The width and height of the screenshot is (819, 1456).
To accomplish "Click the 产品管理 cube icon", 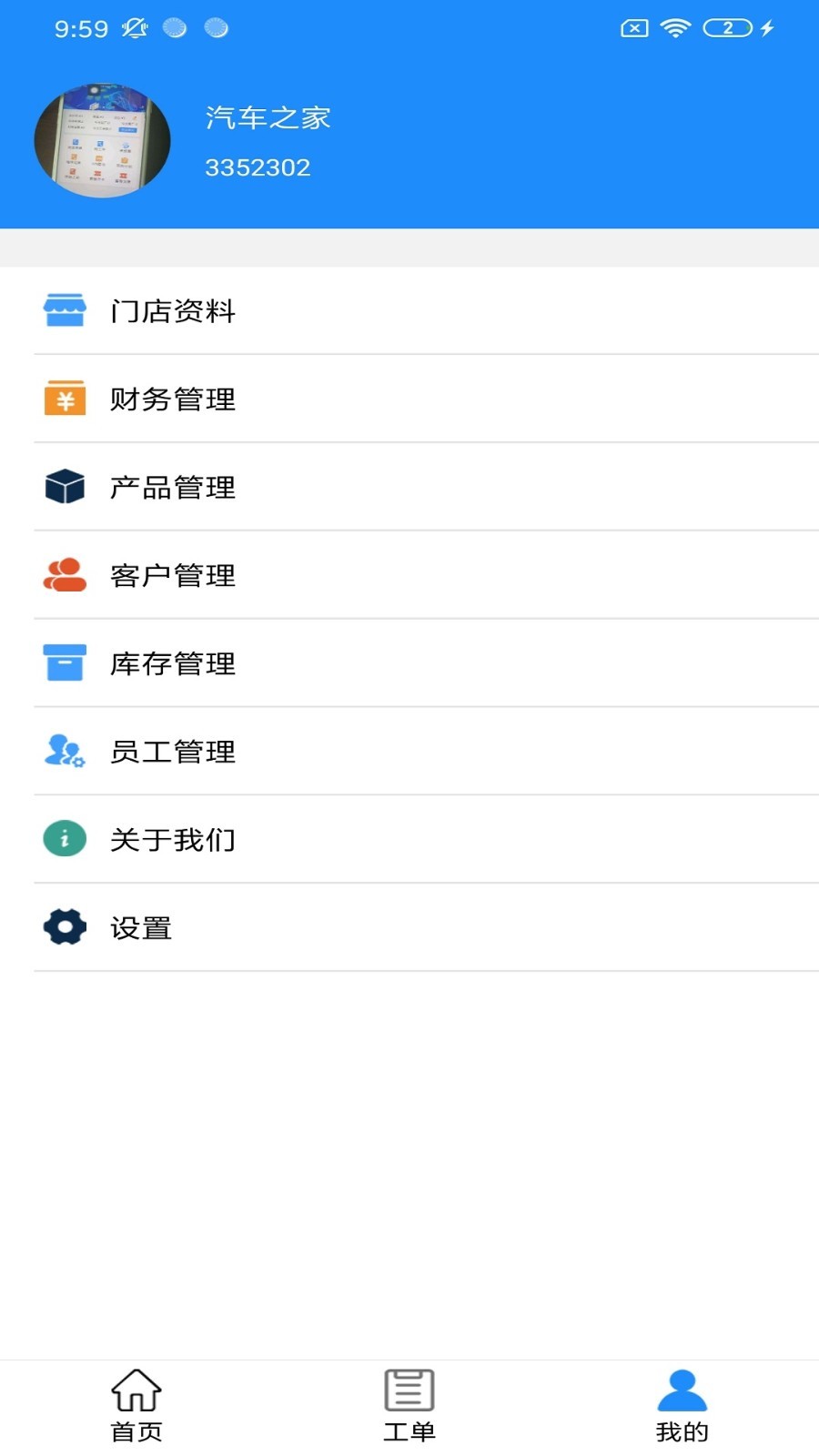I will [63, 487].
